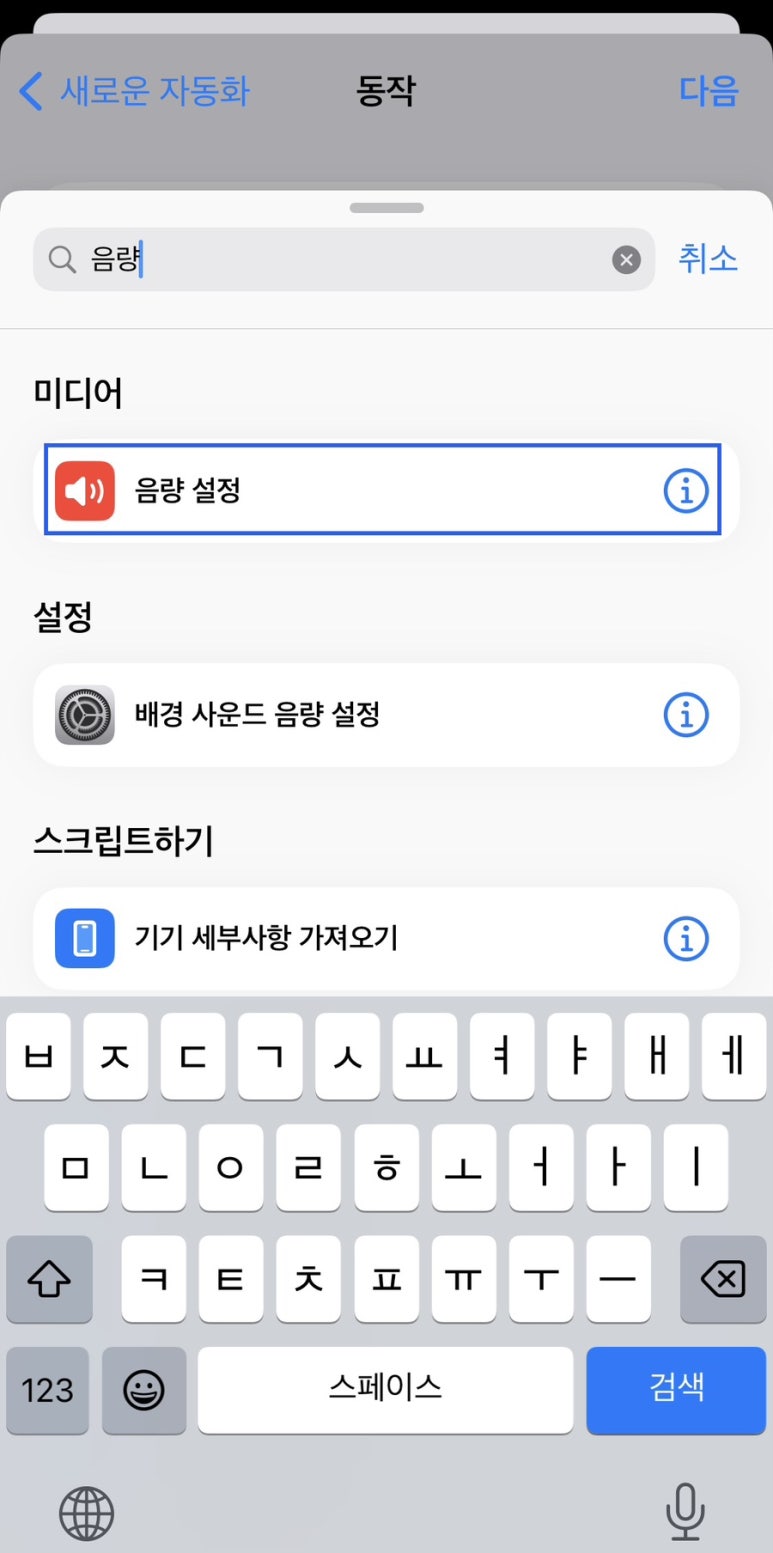Start dictation with the microphone
The width and height of the screenshot is (773, 1553).
coord(685,1511)
